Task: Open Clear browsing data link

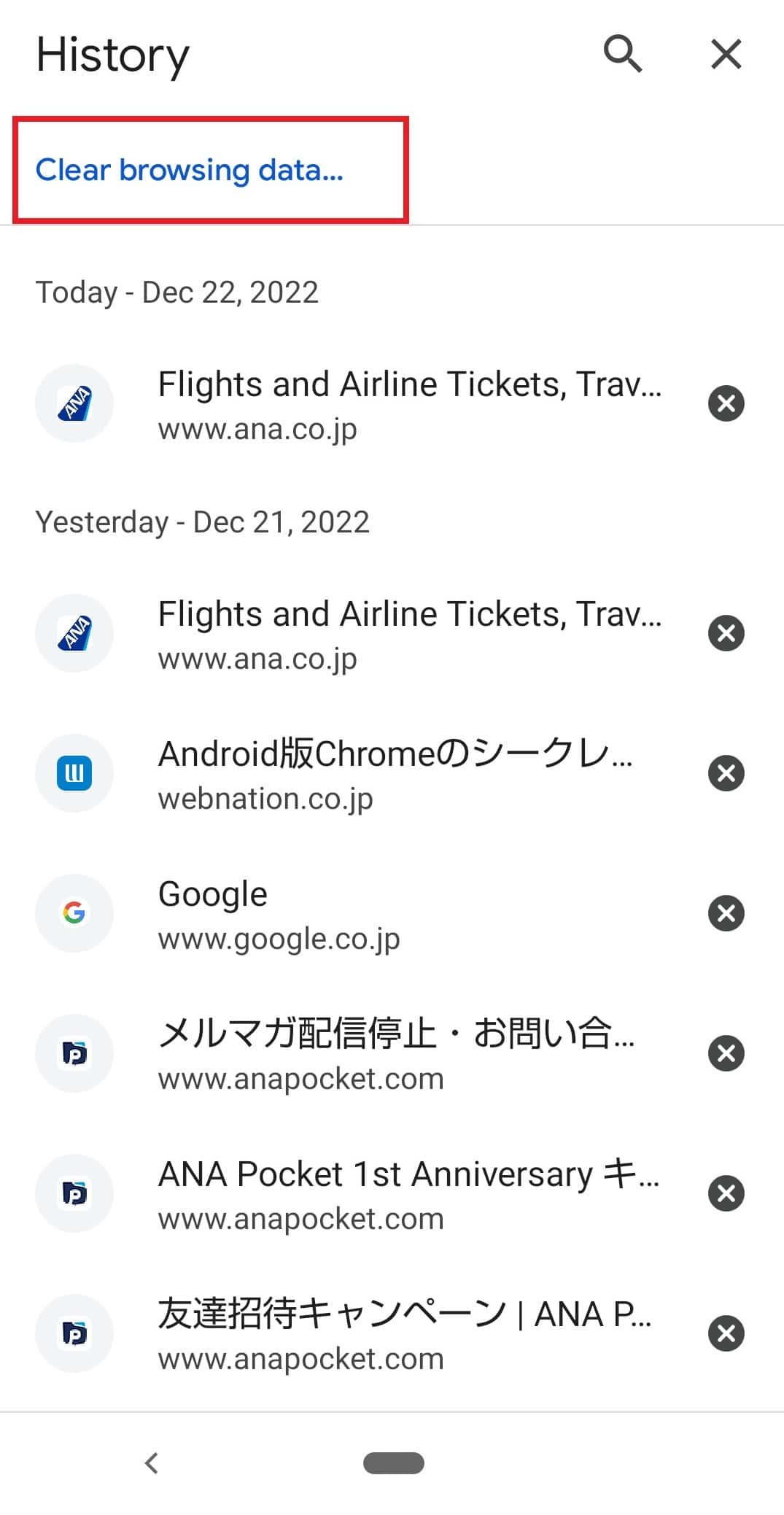Action: (190, 170)
